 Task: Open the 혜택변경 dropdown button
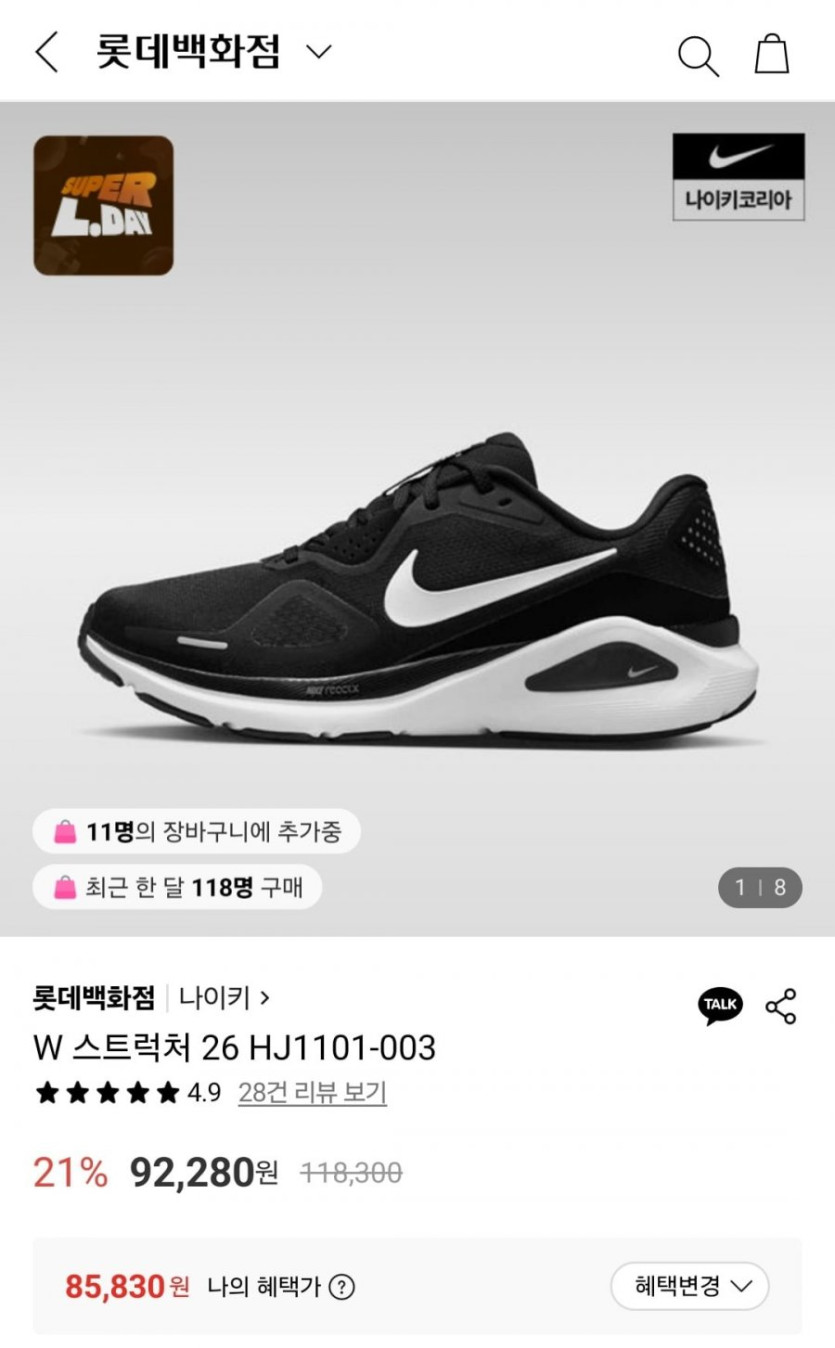[x=689, y=1286]
